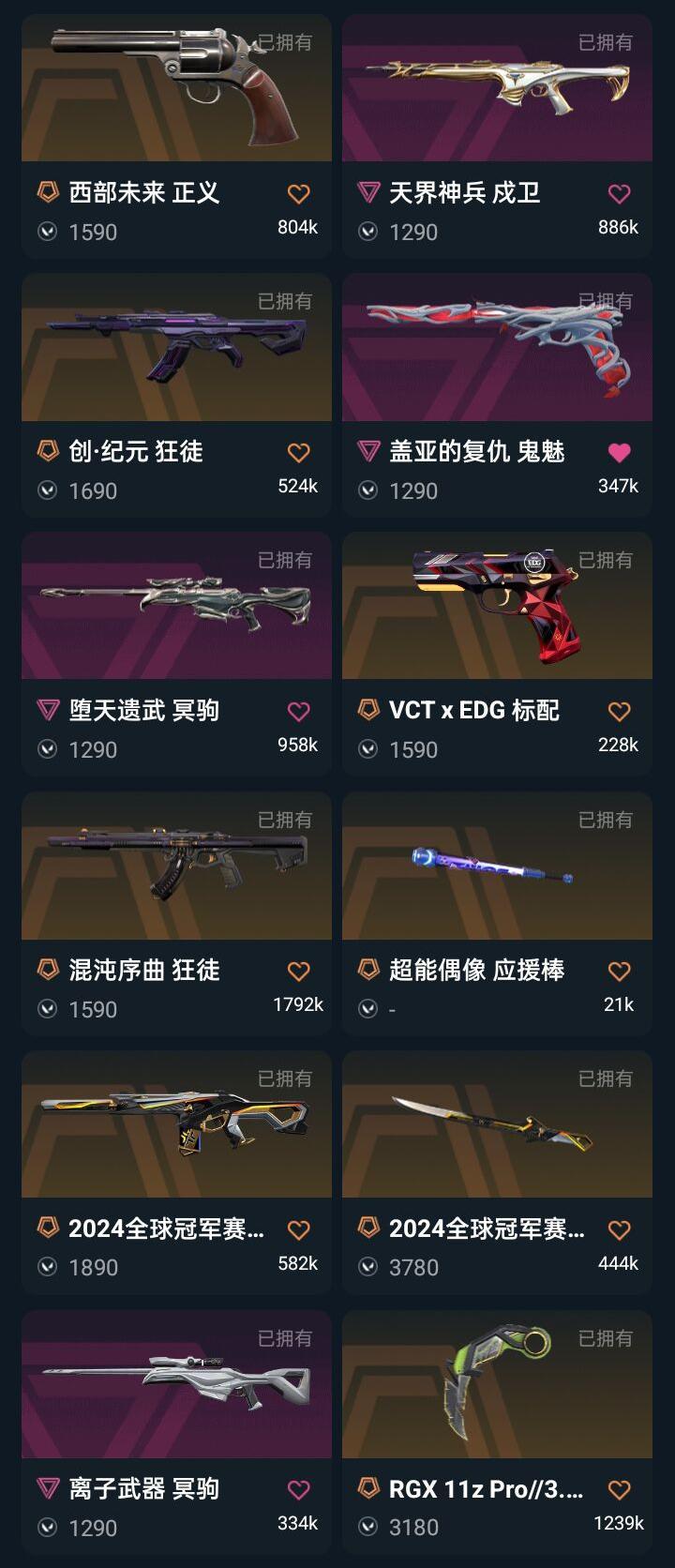Favorite the 西部未来 正义 skin
Viewport: 675px width, 1568px height.
(298, 194)
